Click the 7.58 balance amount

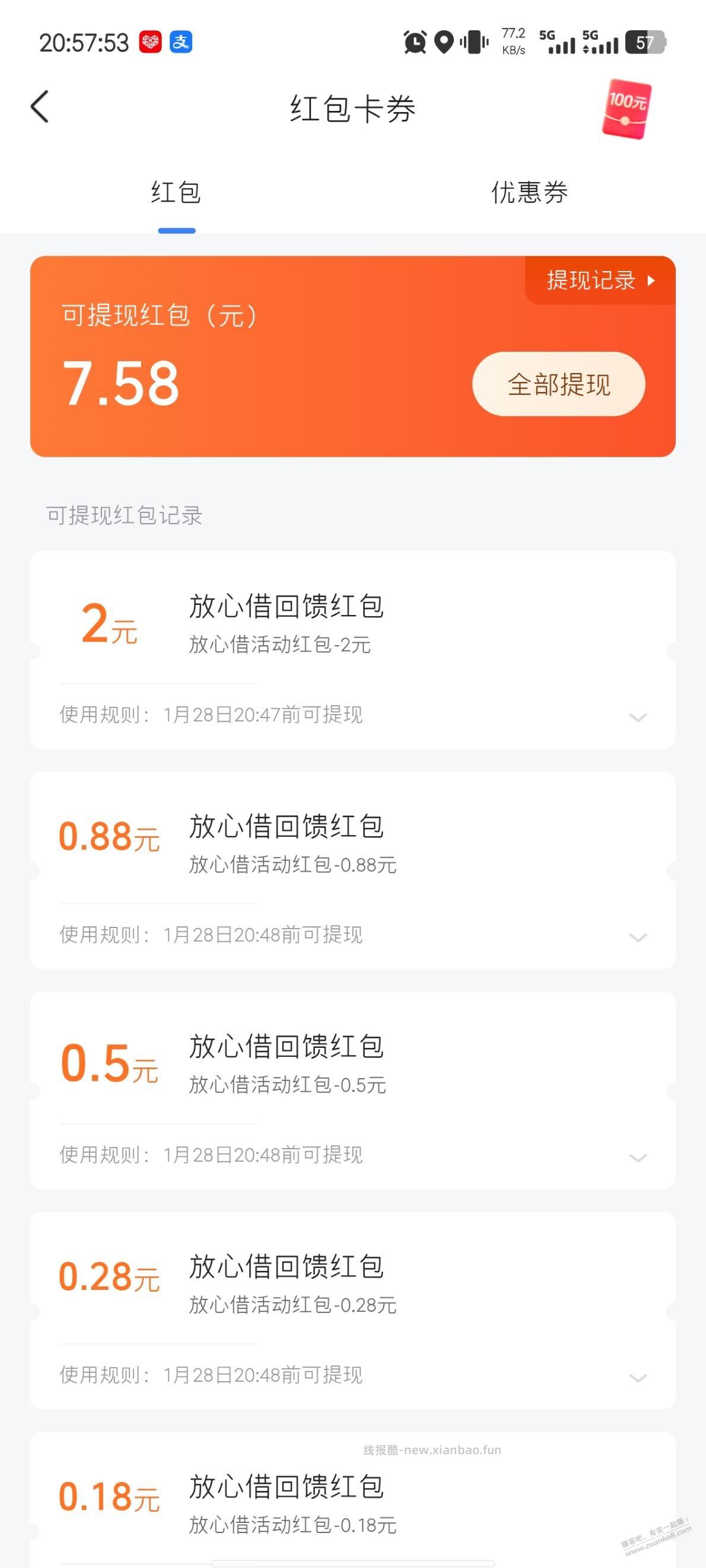point(120,383)
